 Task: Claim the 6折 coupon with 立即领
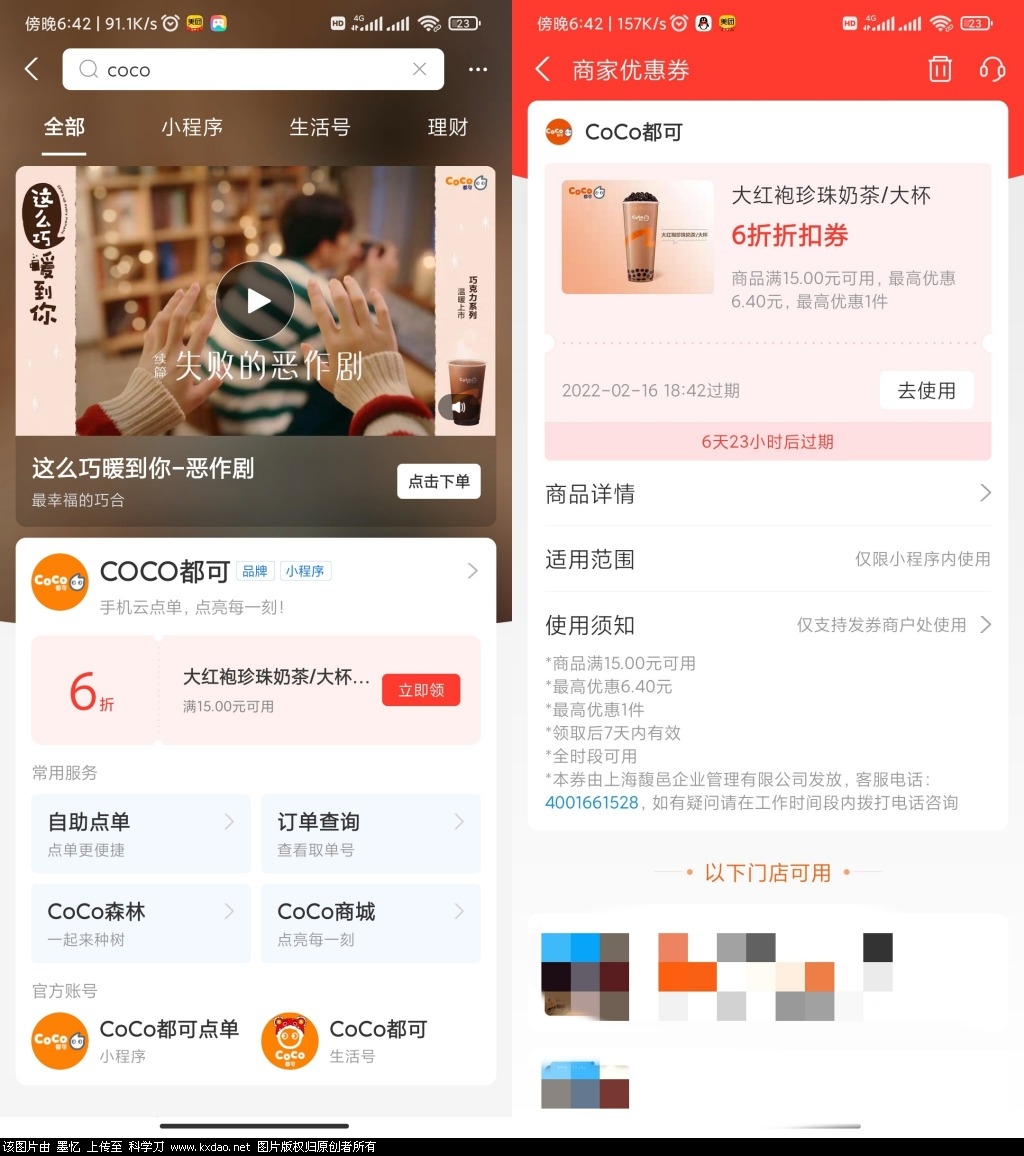[420, 690]
